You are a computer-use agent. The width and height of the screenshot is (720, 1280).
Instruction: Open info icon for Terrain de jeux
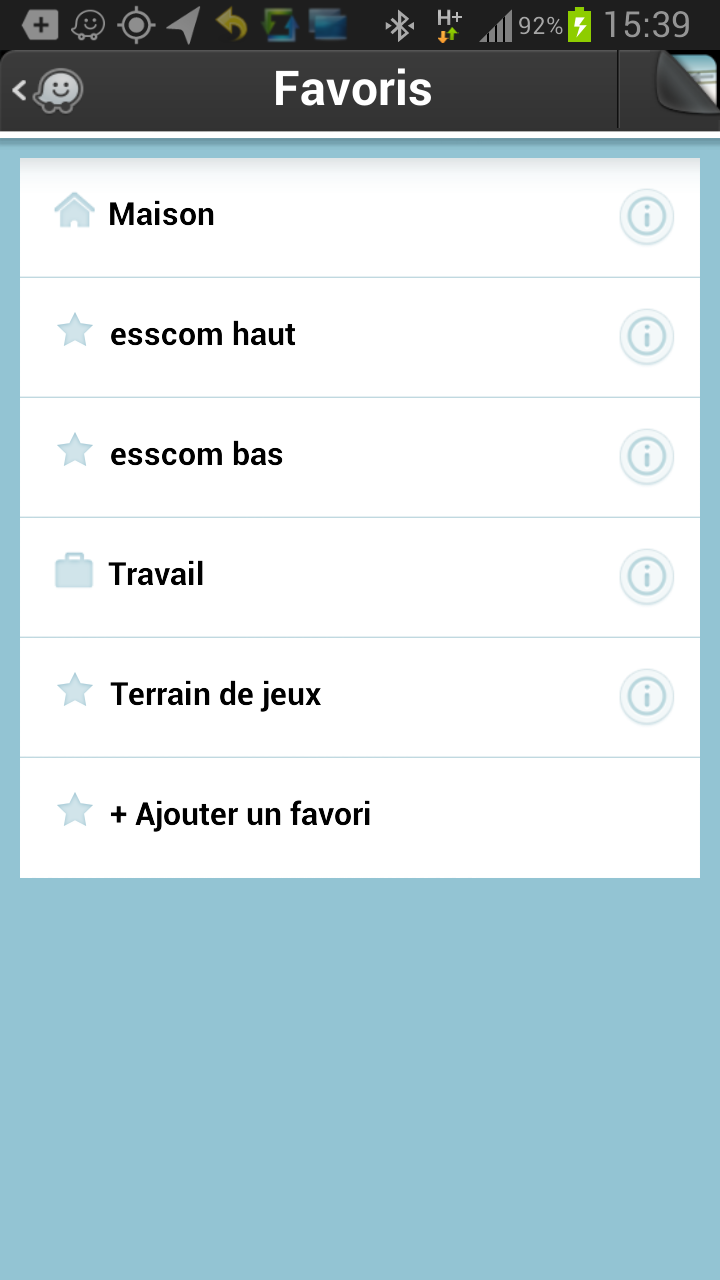(646, 697)
